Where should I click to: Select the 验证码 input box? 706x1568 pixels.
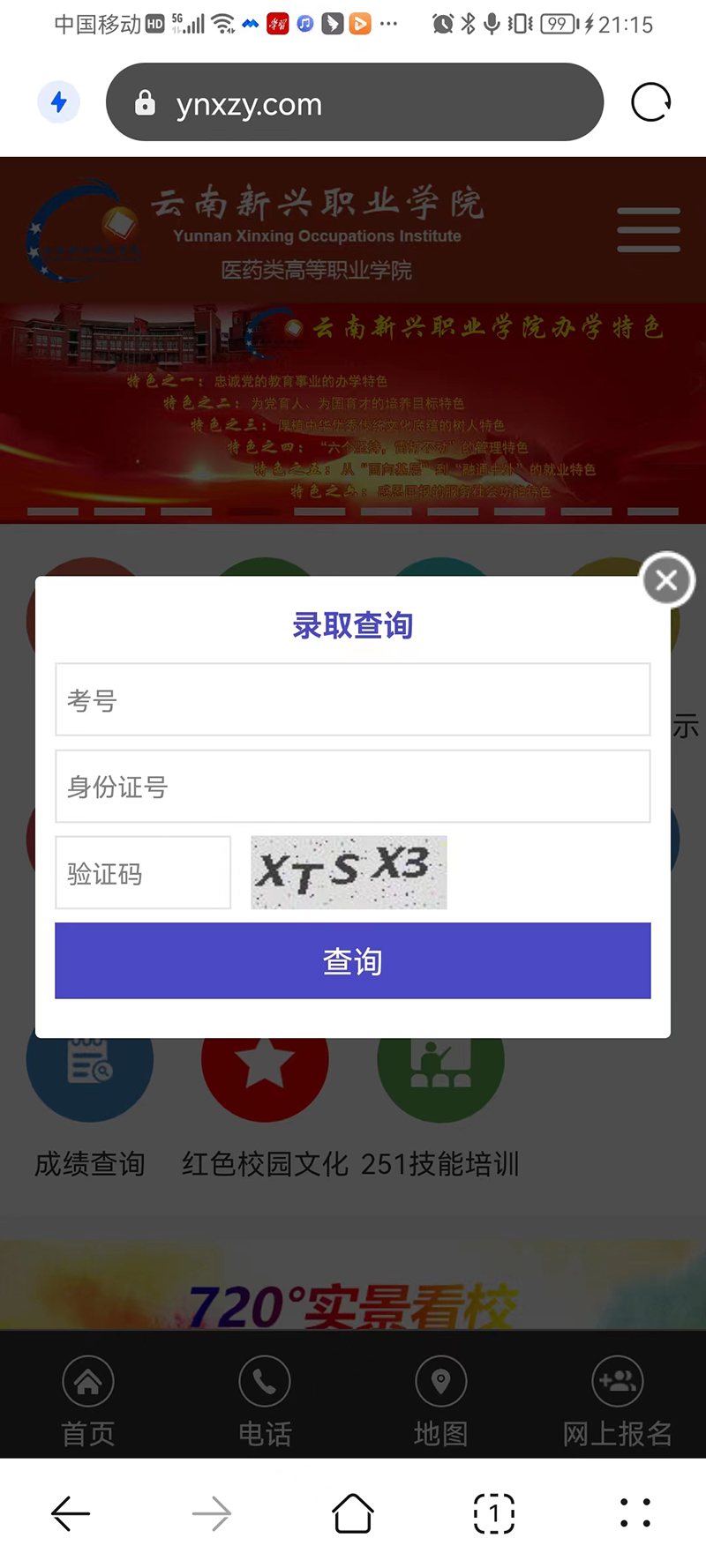tap(143, 872)
